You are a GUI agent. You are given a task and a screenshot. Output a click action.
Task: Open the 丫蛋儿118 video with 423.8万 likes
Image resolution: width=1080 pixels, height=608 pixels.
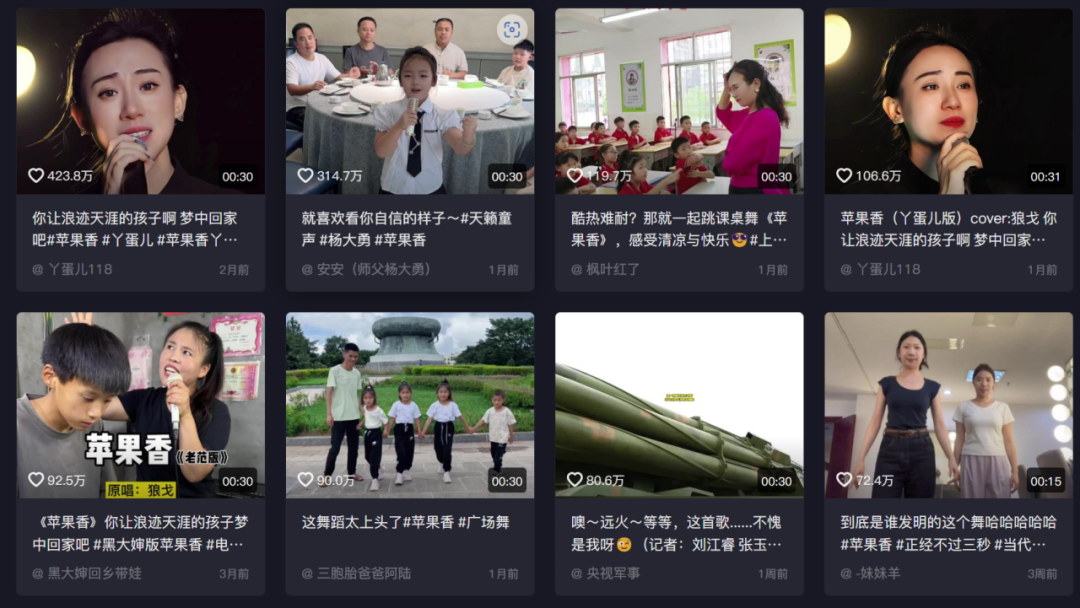(140, 100)
